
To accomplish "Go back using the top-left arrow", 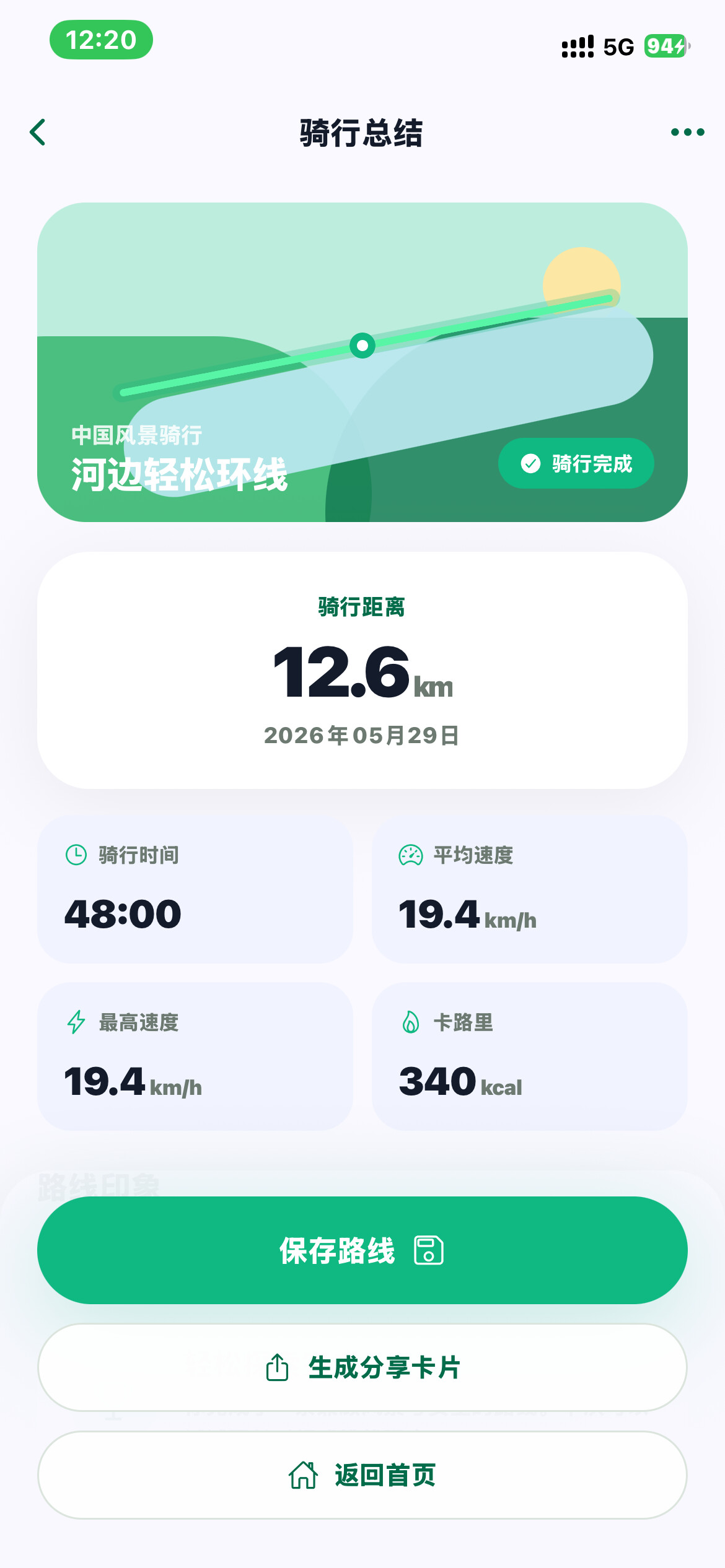I will 38,132.
